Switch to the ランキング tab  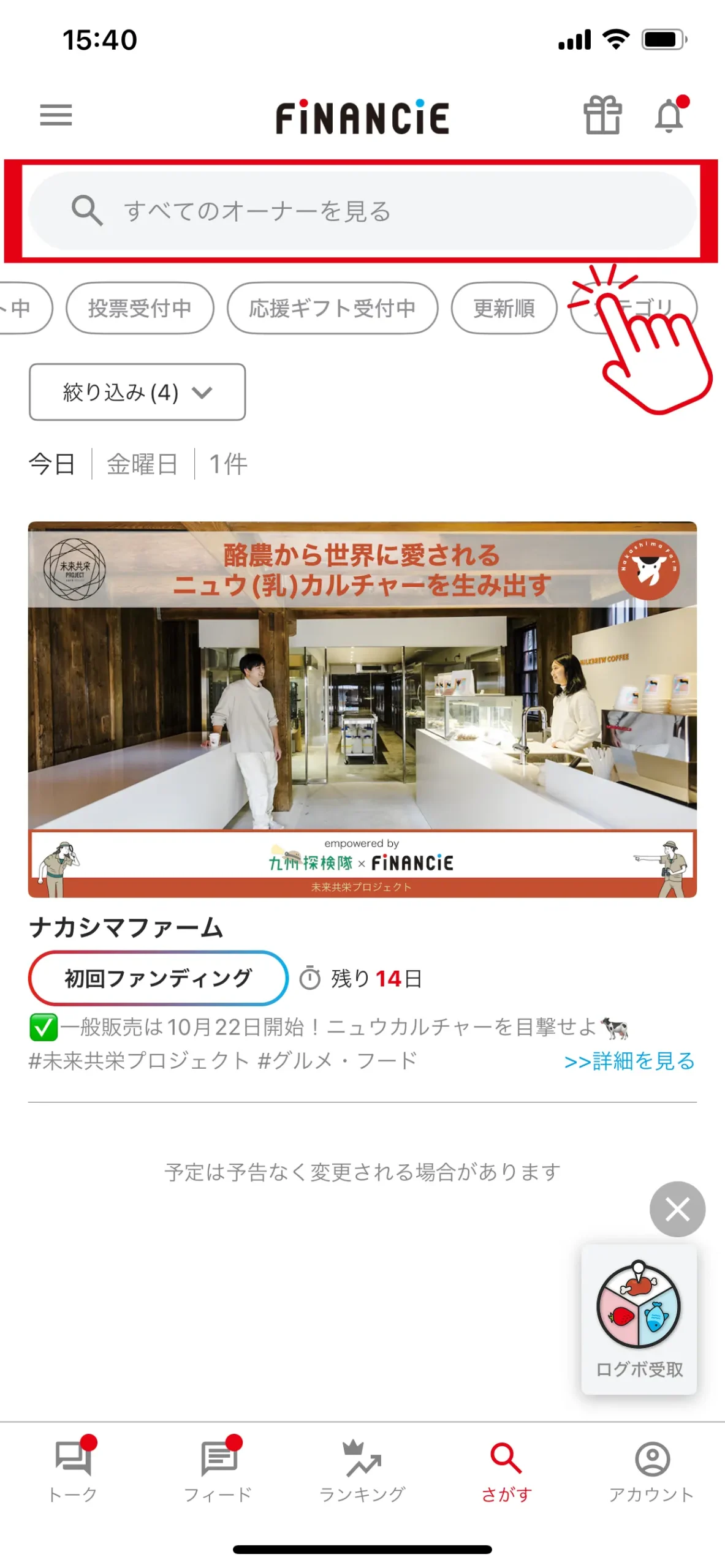coord(362,1470)
